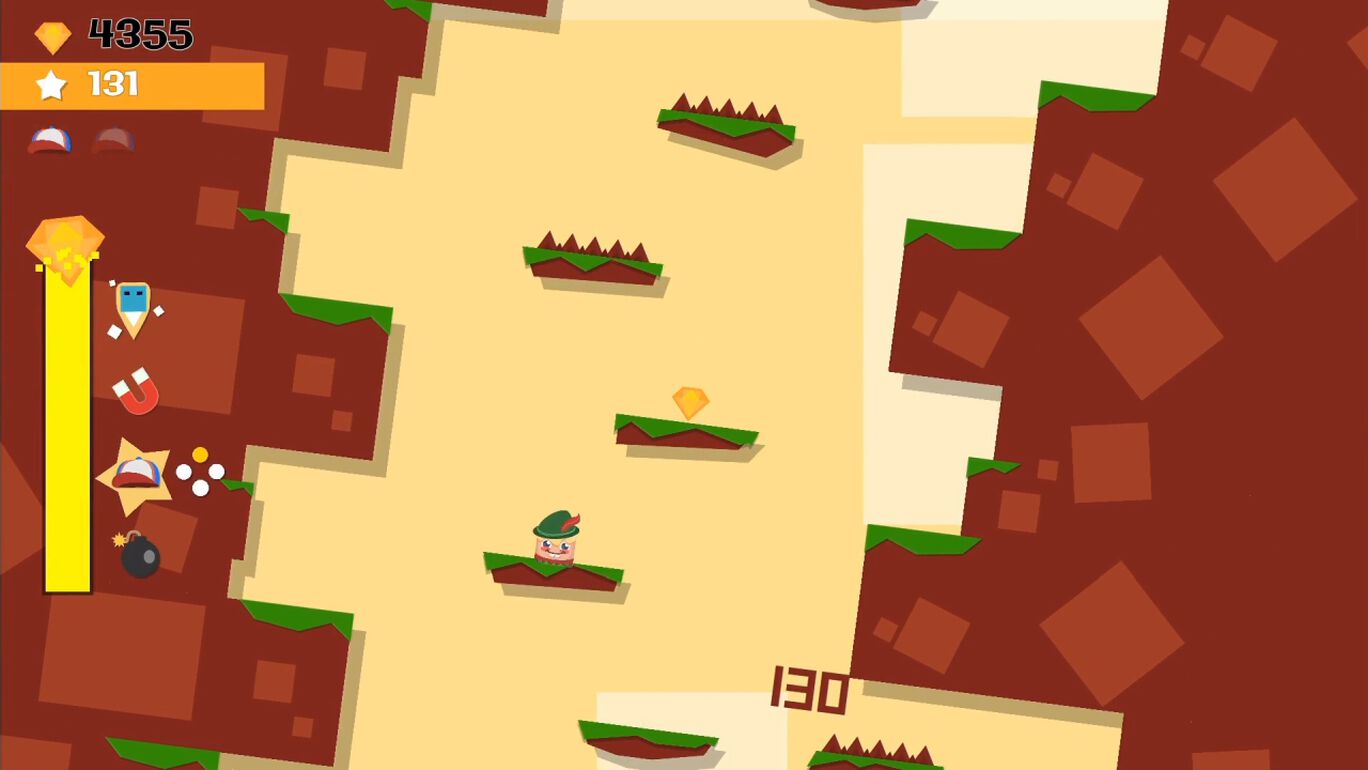This screenshot has height=770, width=1368.
Task: Activate the magnet power-up
Action: 136,391
